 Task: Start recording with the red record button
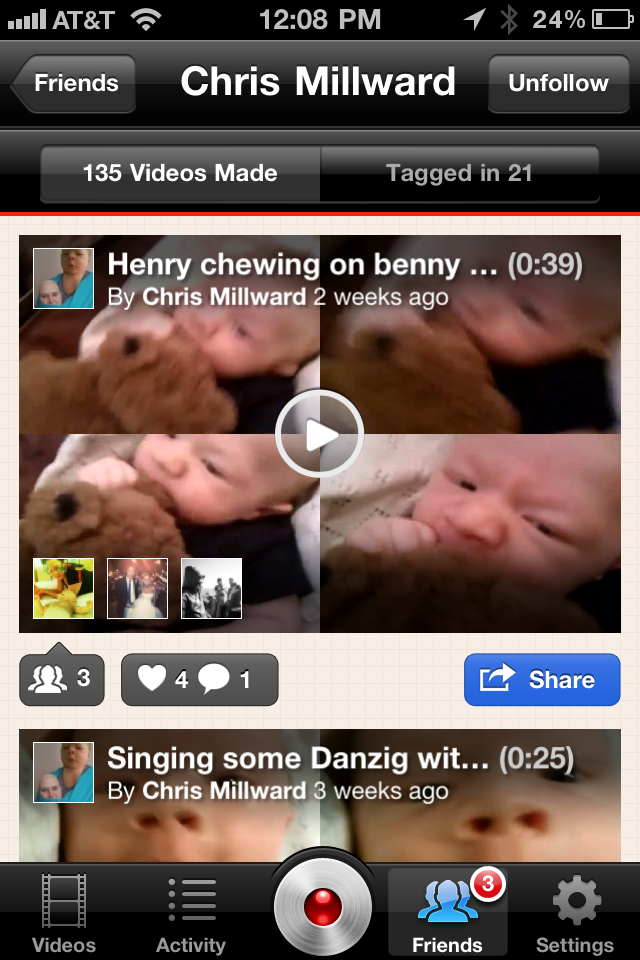point(322,908)
